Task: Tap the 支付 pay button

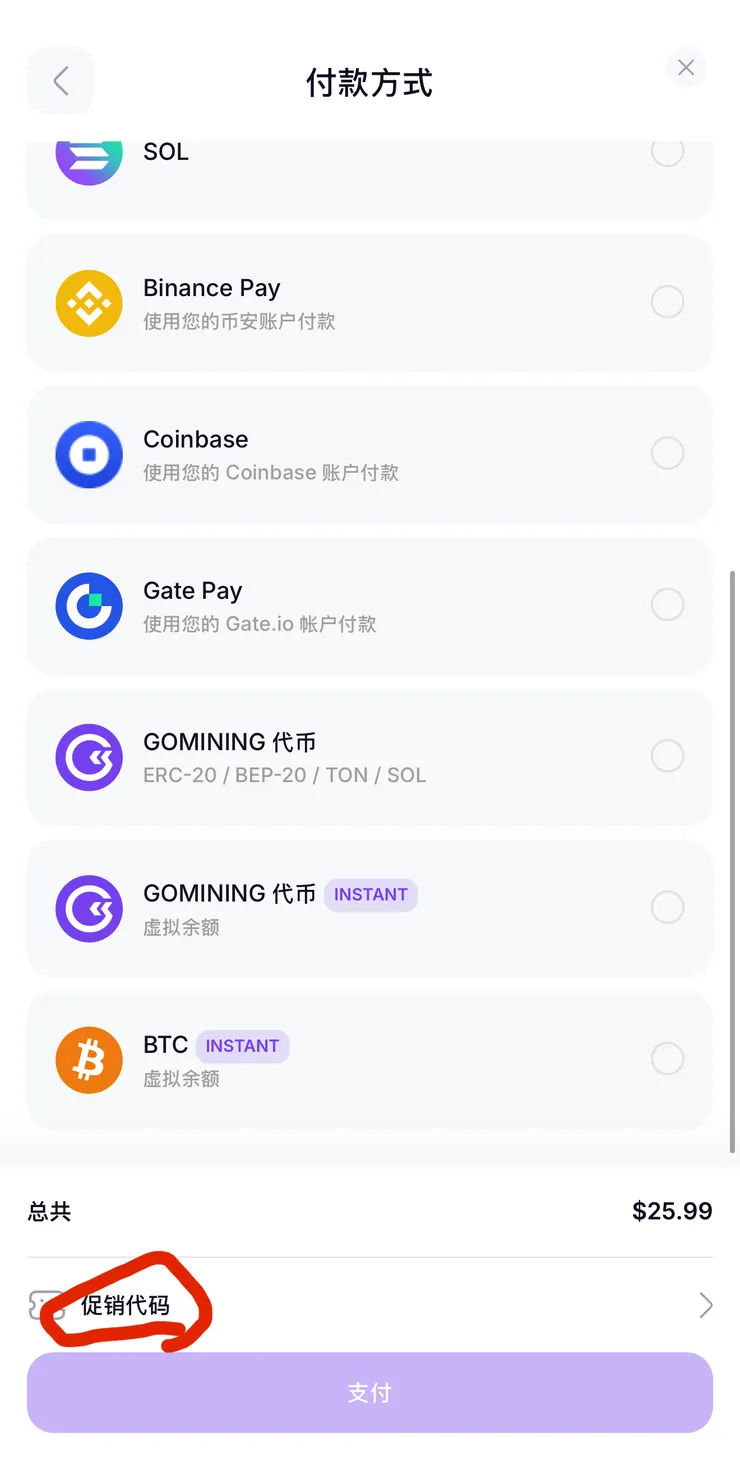Action: (370, 1392)
